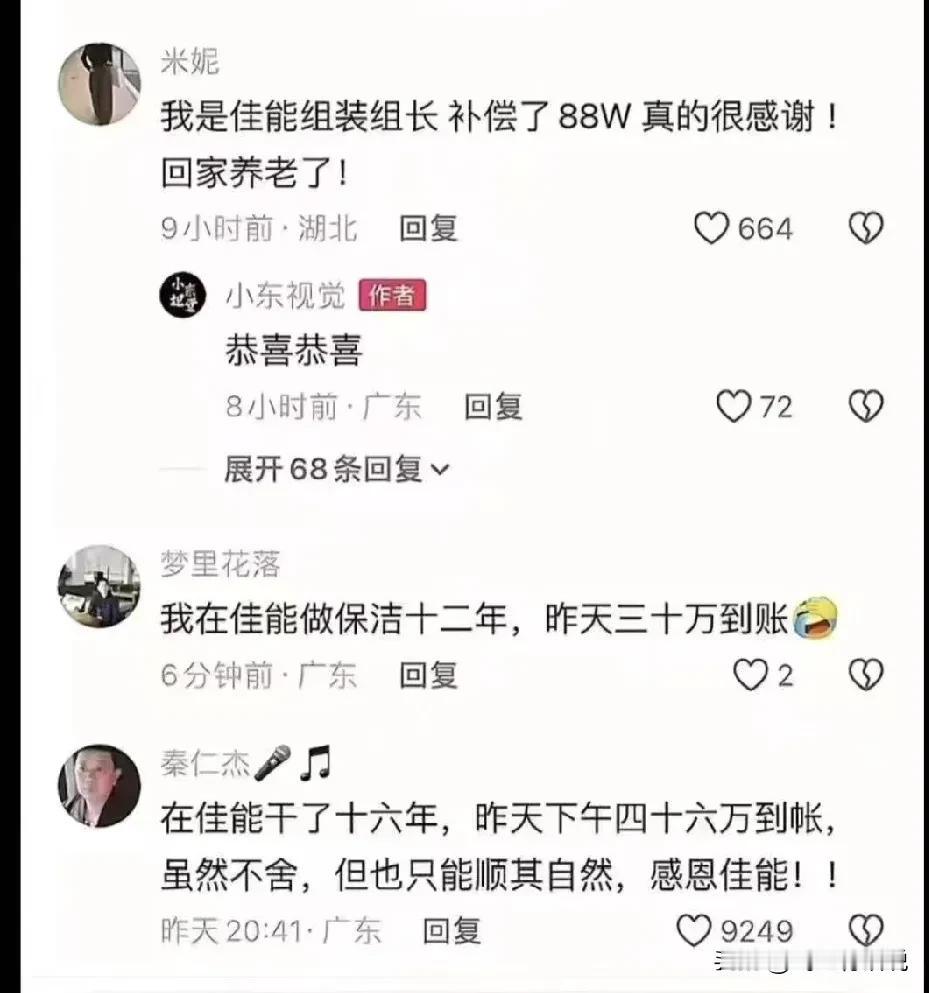
Task: Toggle like on 梦里花落's comment showing 2
Action: click(x=748, y=676)
